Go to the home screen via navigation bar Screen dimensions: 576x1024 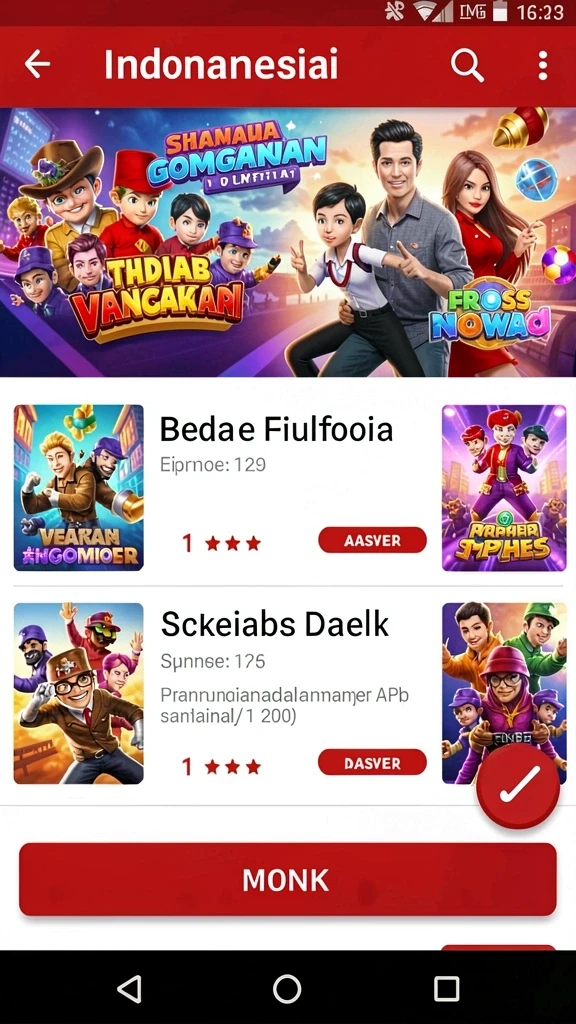(287, 988)
